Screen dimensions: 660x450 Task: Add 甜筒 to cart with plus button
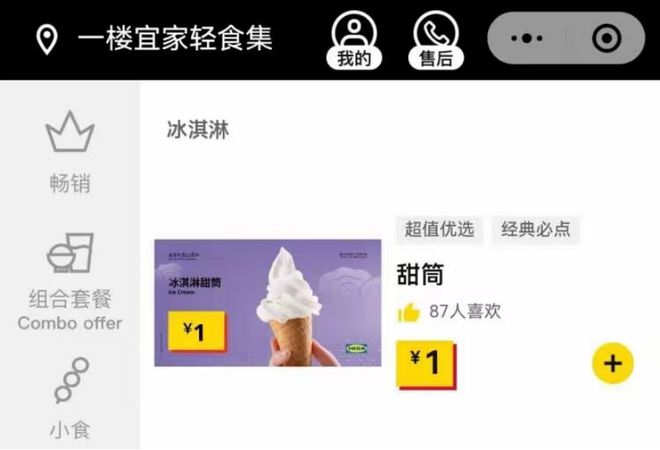coord(613,363)
